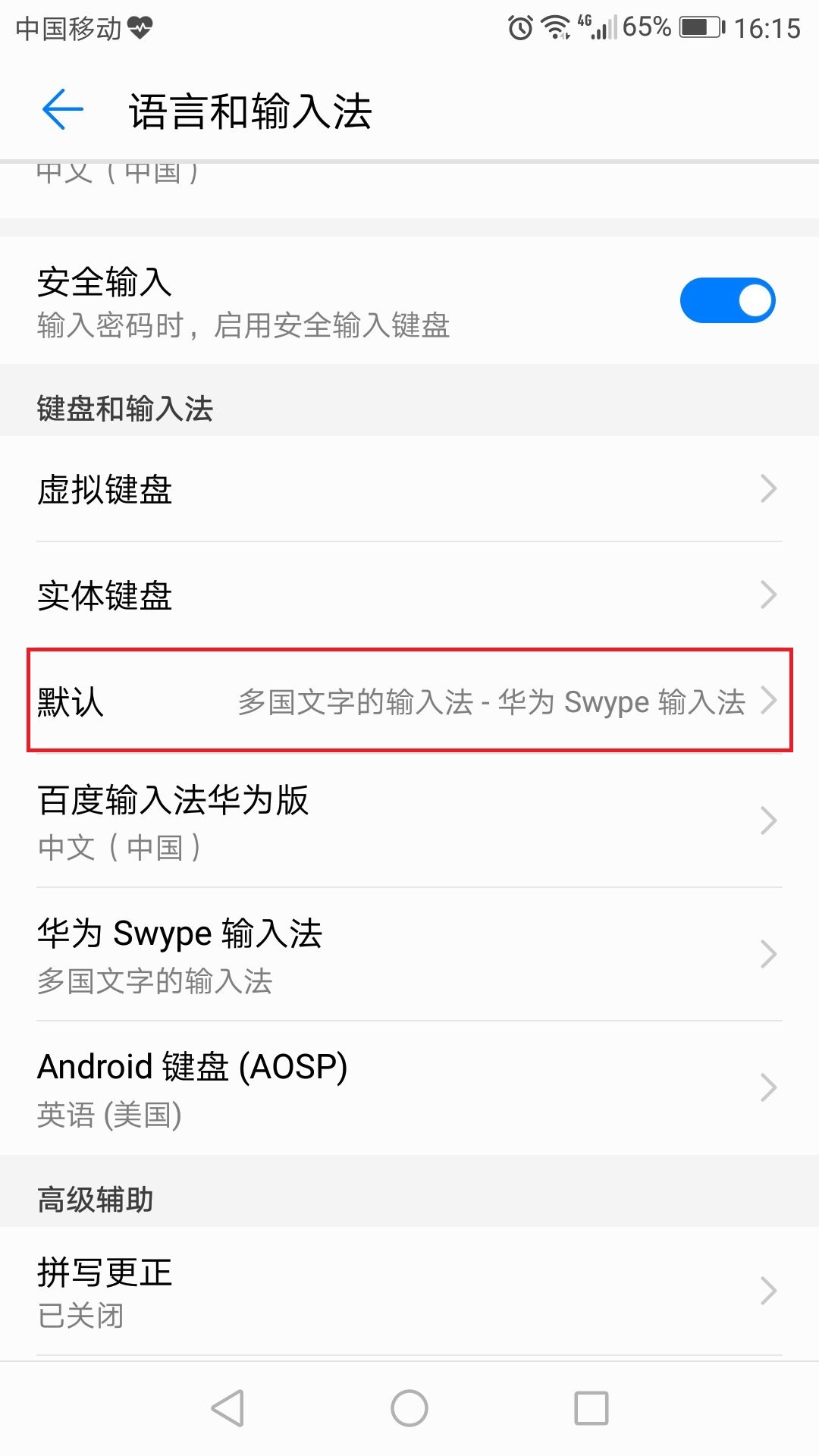Open 虚拟键盘 settings
This screenshot has height=1456, width=819.
[409, 489]
